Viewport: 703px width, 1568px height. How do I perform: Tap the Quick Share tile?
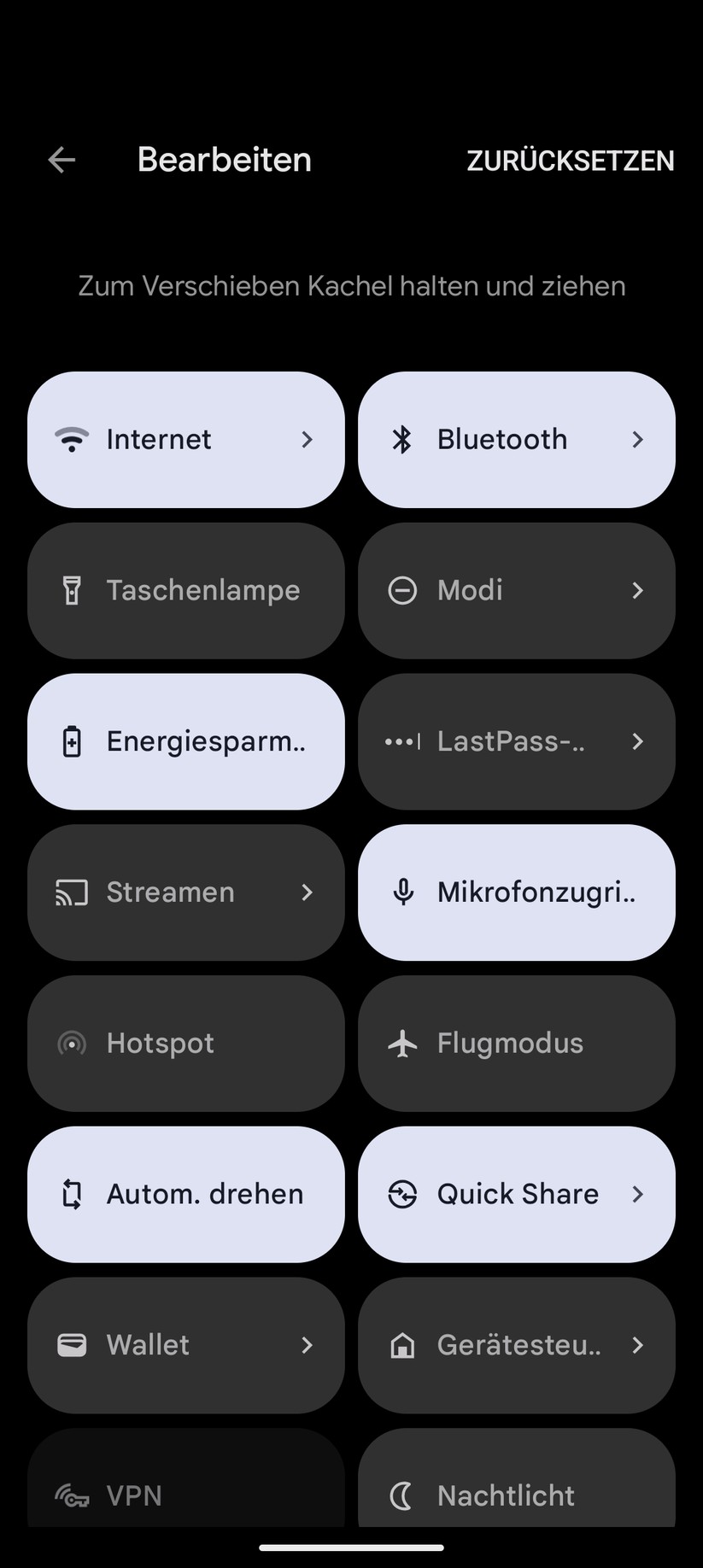point(516,1195)
